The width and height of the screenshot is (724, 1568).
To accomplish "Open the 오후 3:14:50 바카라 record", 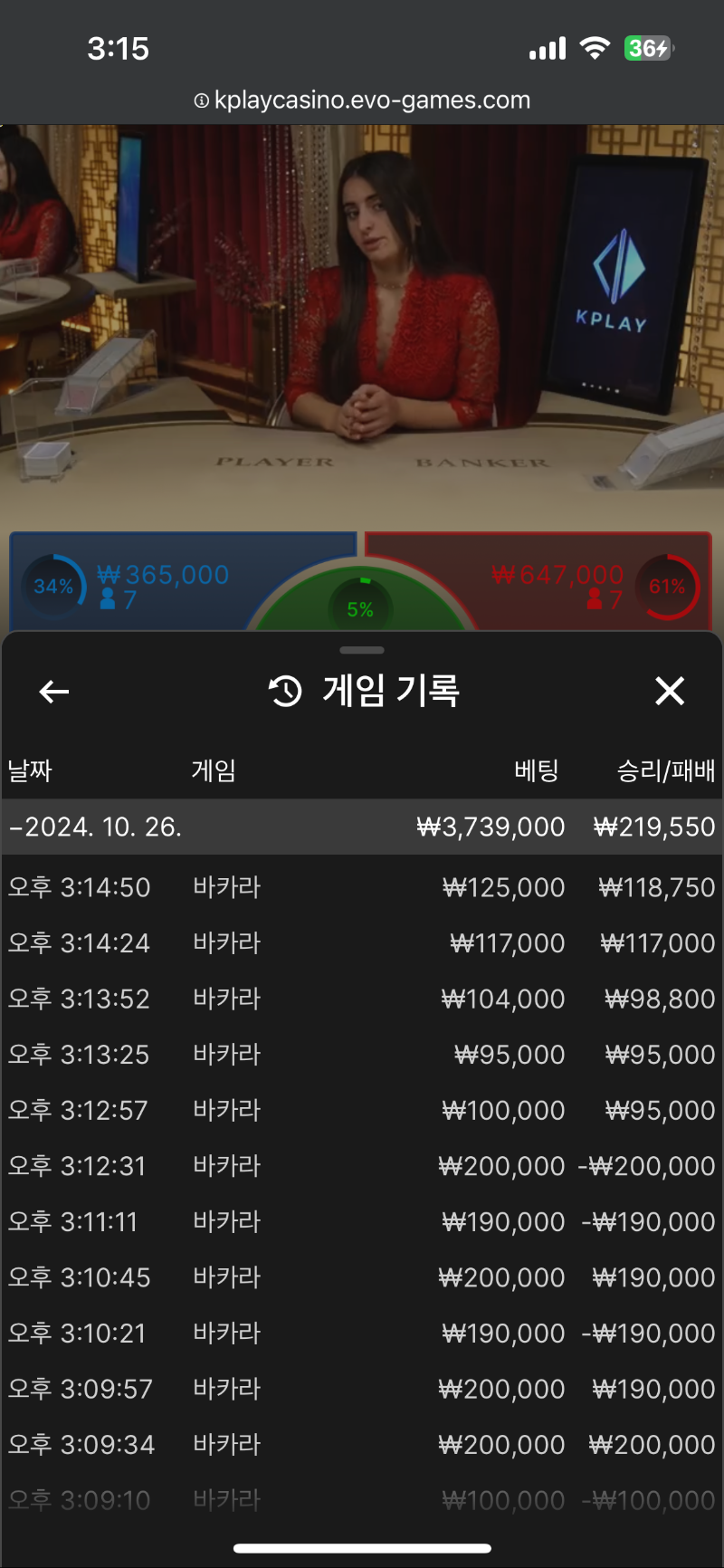I will [362, 887].
